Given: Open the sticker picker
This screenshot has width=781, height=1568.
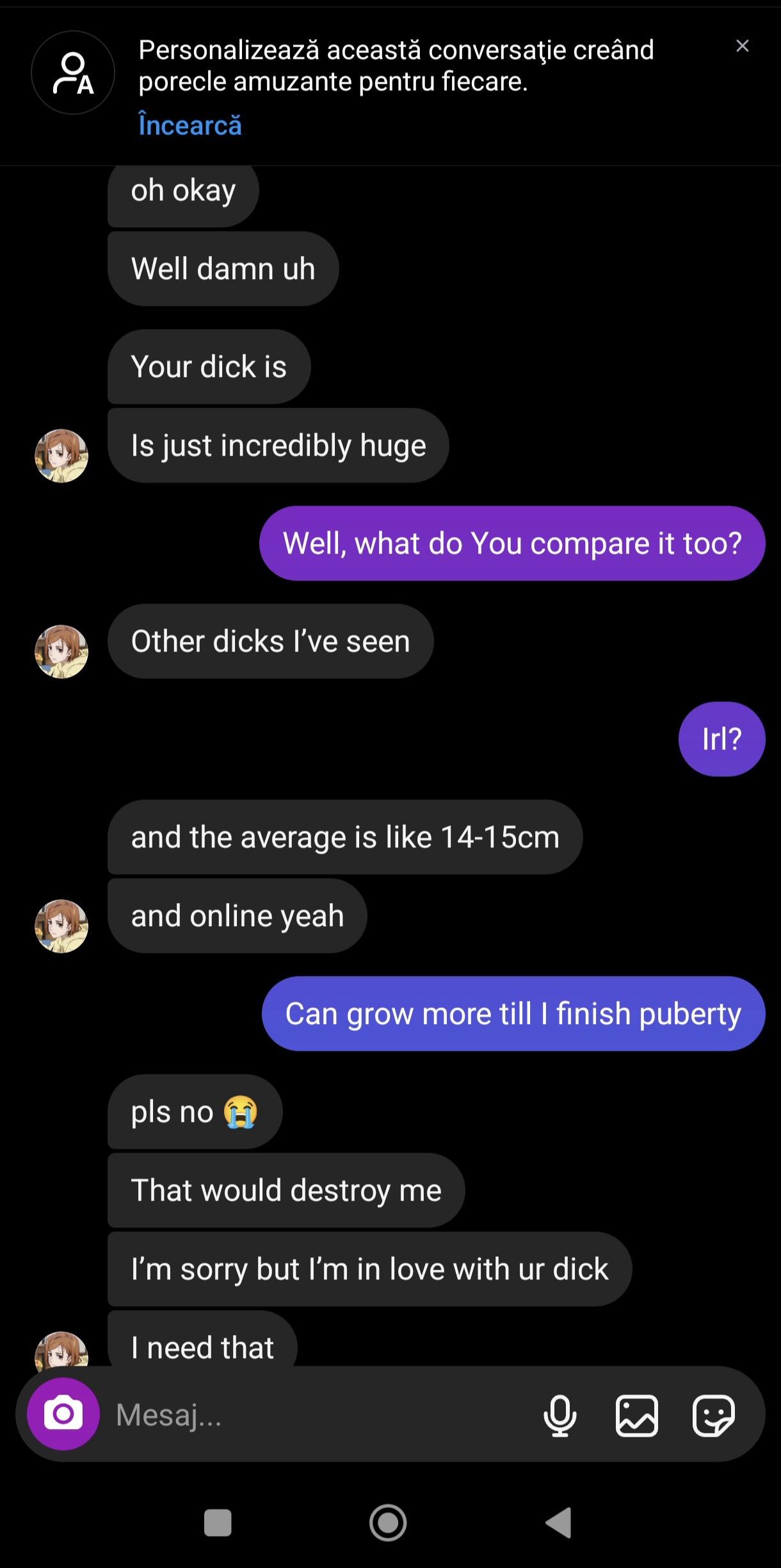Looking at the screenshot, I should pyautogui.click(x=713, y=1415).
